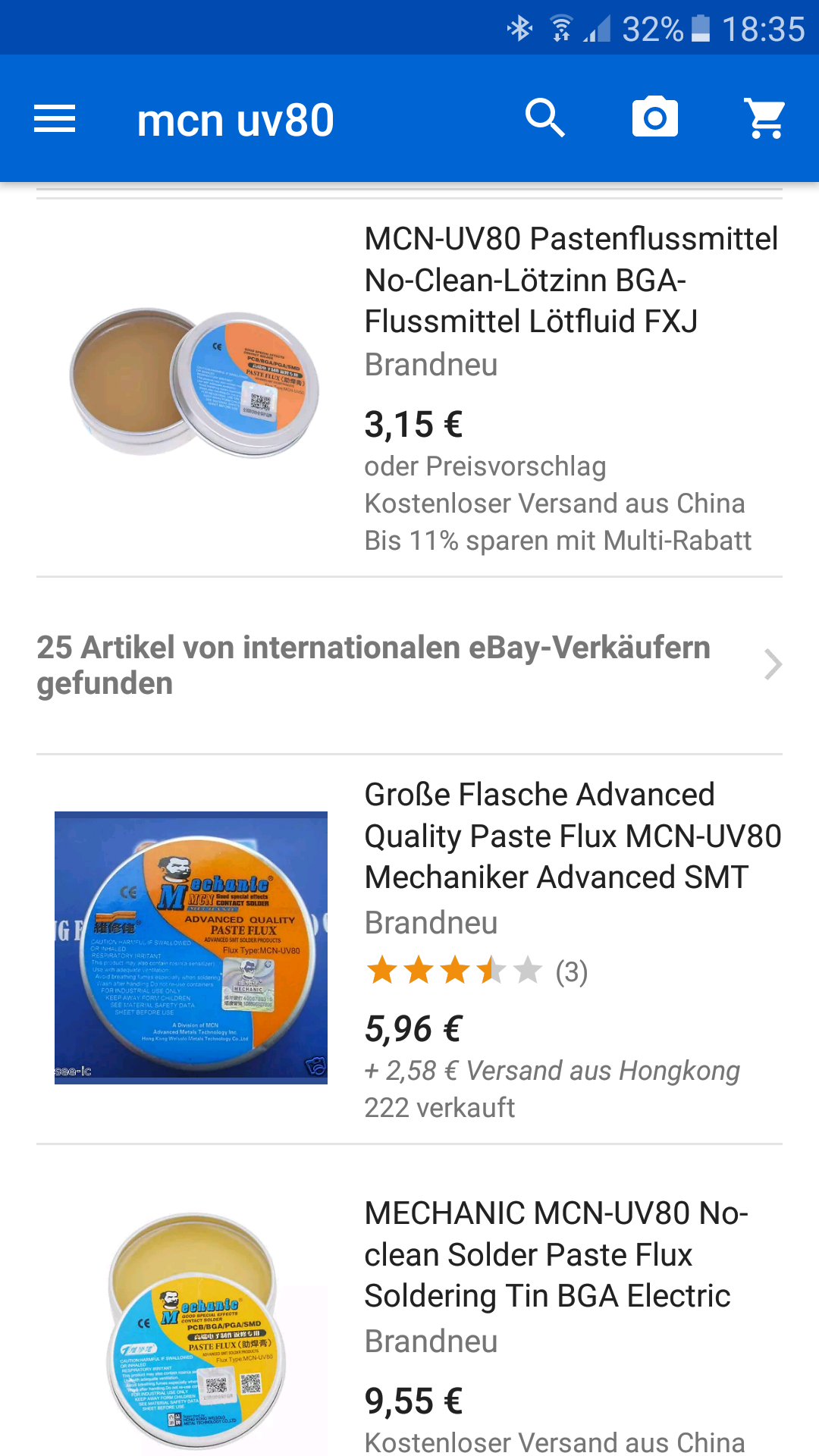This screenshot has height=1456, width=819.
Task: Open camera image search
Action: 655,118
